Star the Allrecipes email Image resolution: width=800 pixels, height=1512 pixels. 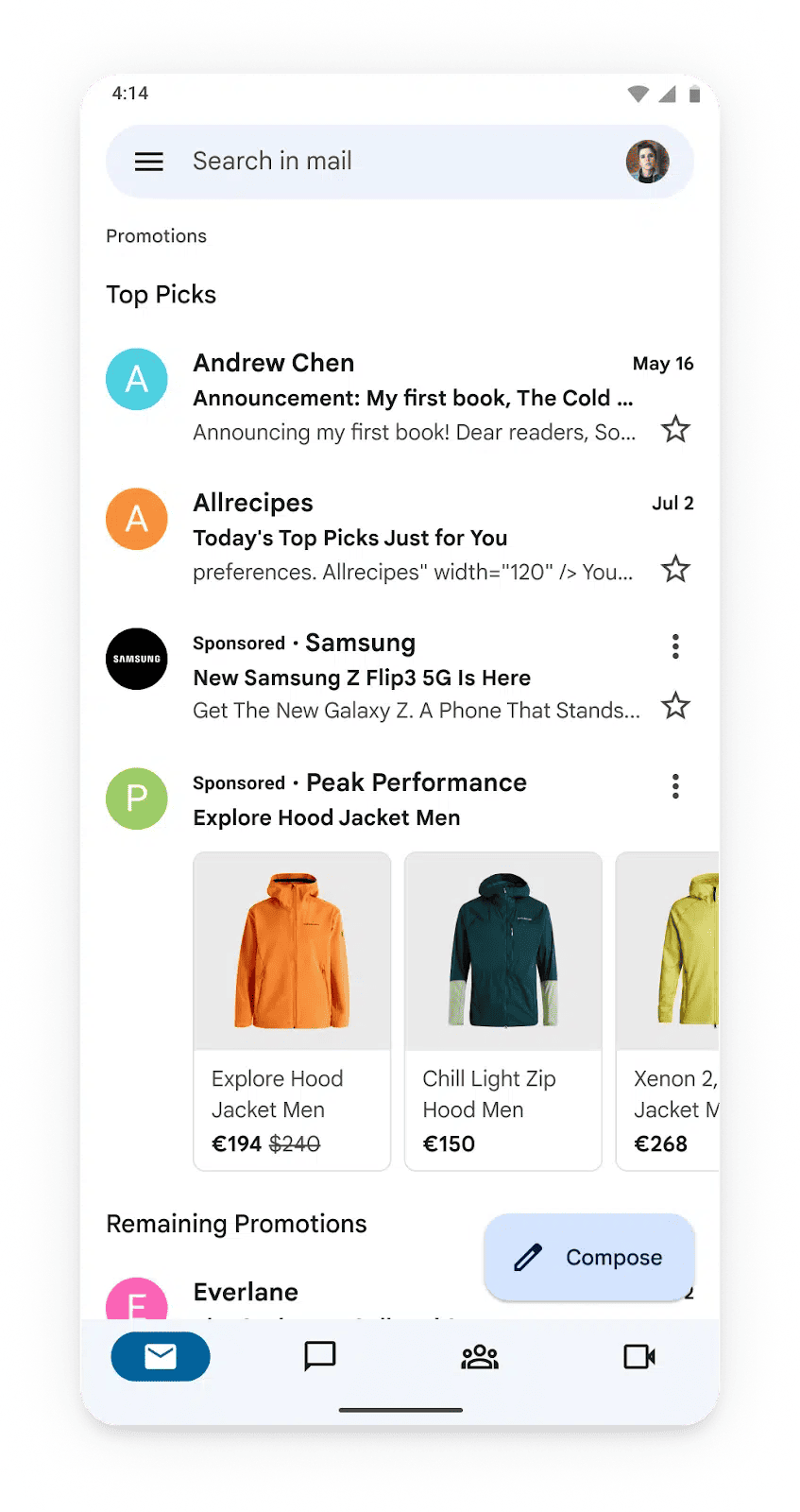[675, 569]
